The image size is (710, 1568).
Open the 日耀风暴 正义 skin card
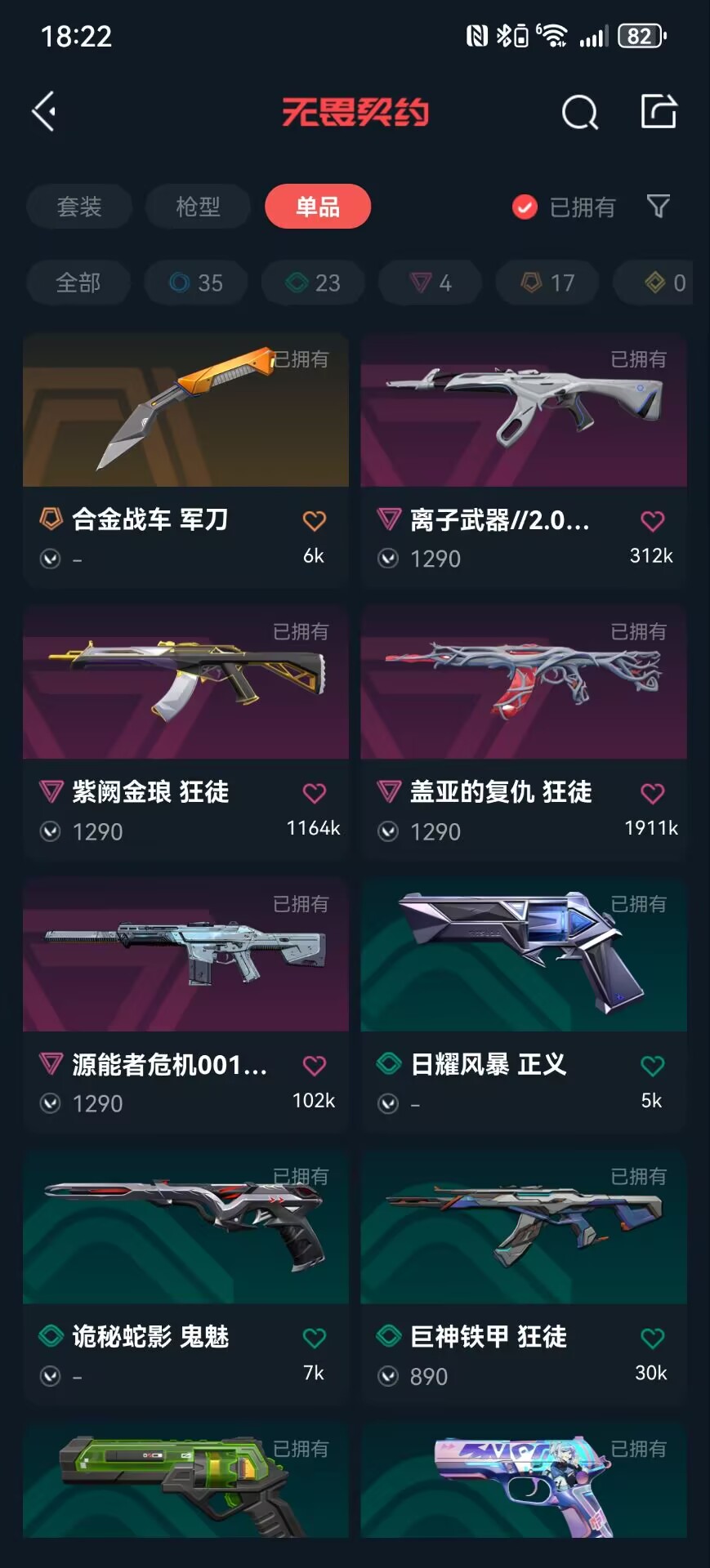coord(523,955)
